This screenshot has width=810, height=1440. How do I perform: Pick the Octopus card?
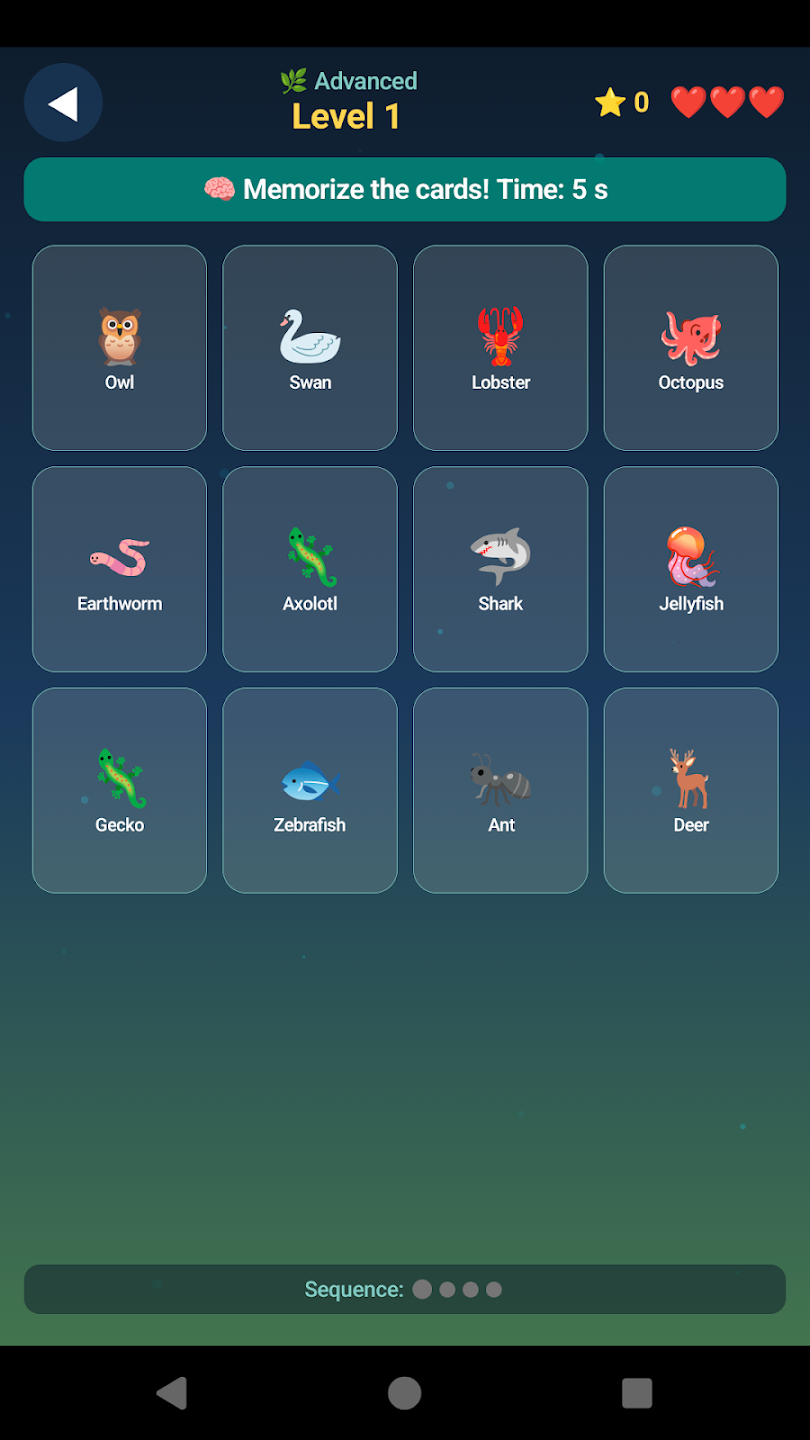click(691, 348)
